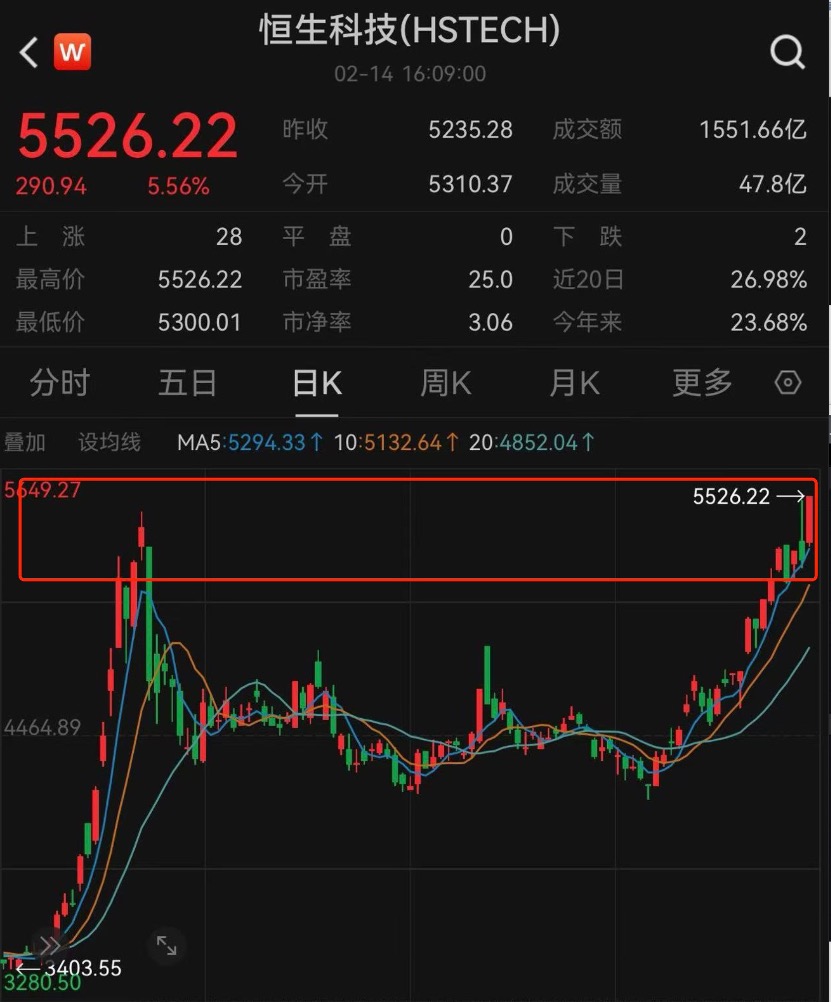Open the 更多 chart period options
The width and height of the screenshot is (832, 1002).
point(702,383)
